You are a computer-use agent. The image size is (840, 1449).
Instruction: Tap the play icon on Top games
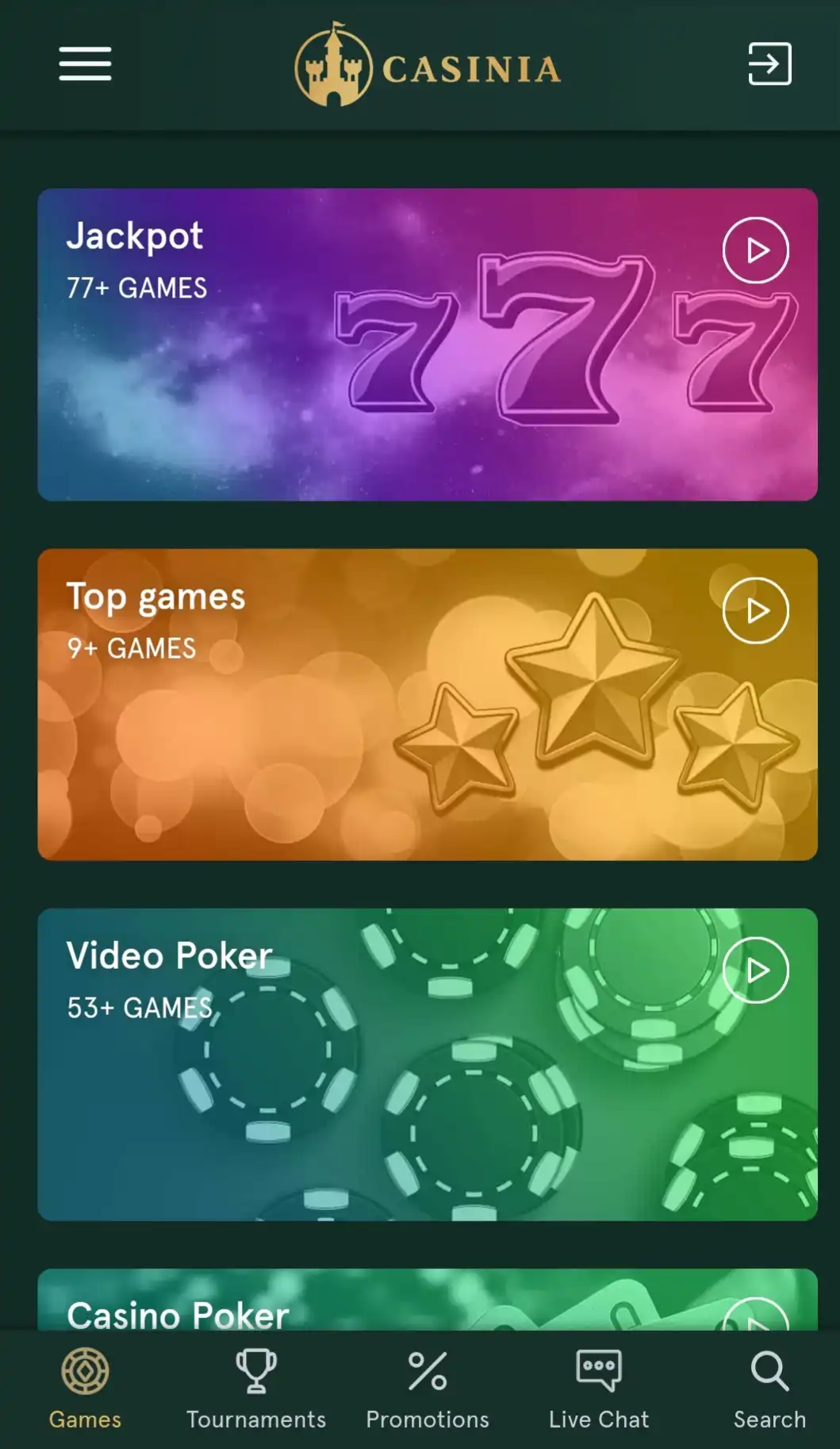tap(755, 610)
